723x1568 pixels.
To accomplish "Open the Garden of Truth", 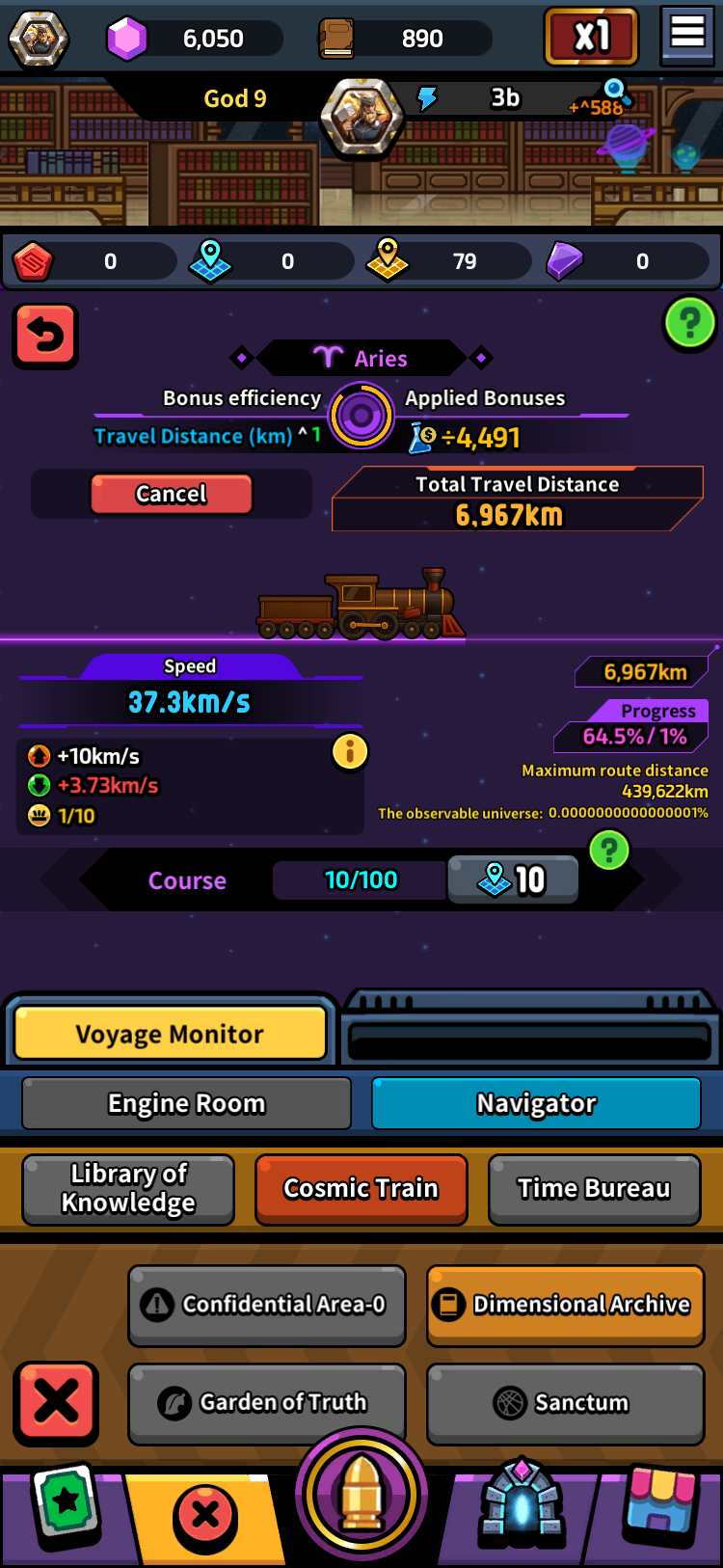I will coord(267,1403).
